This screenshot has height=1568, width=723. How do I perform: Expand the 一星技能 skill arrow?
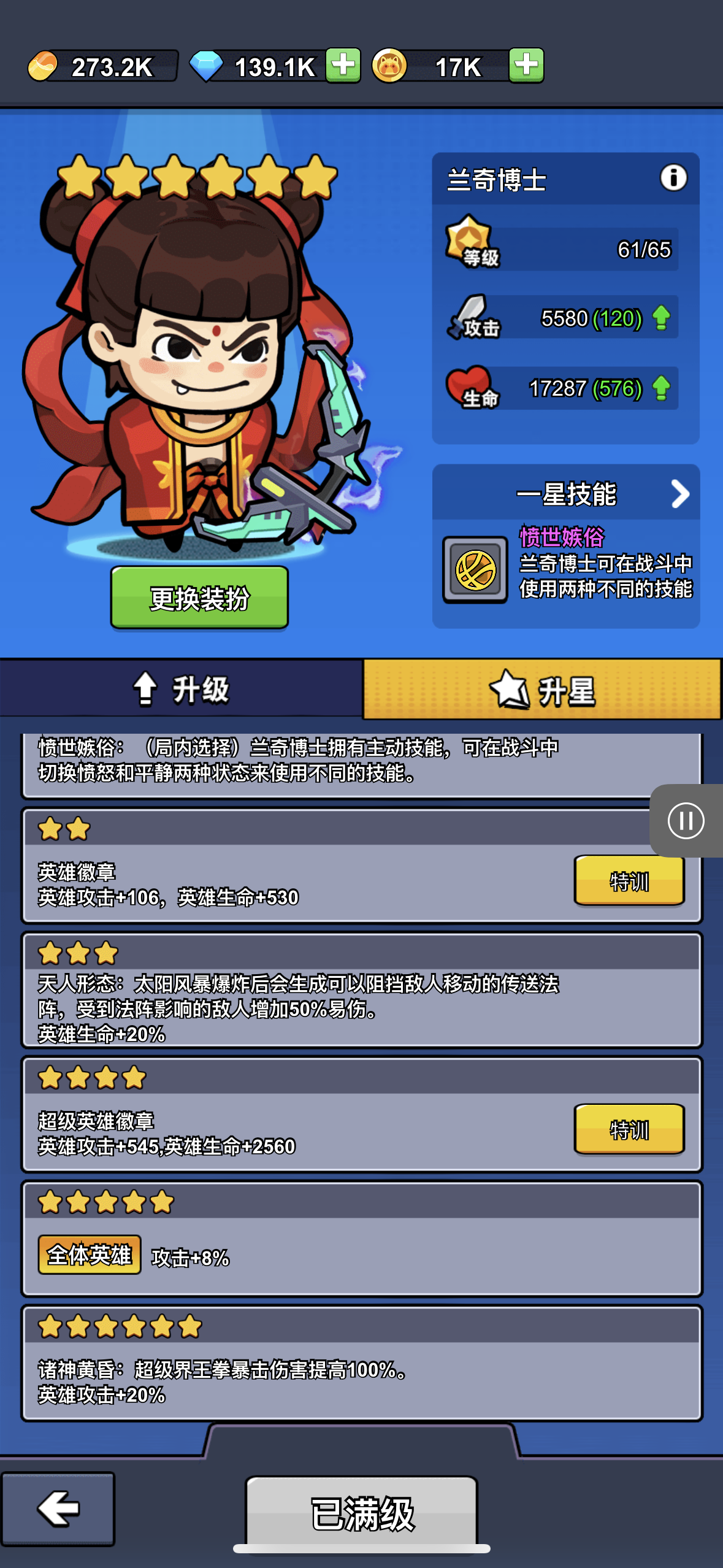pos(679,494)
